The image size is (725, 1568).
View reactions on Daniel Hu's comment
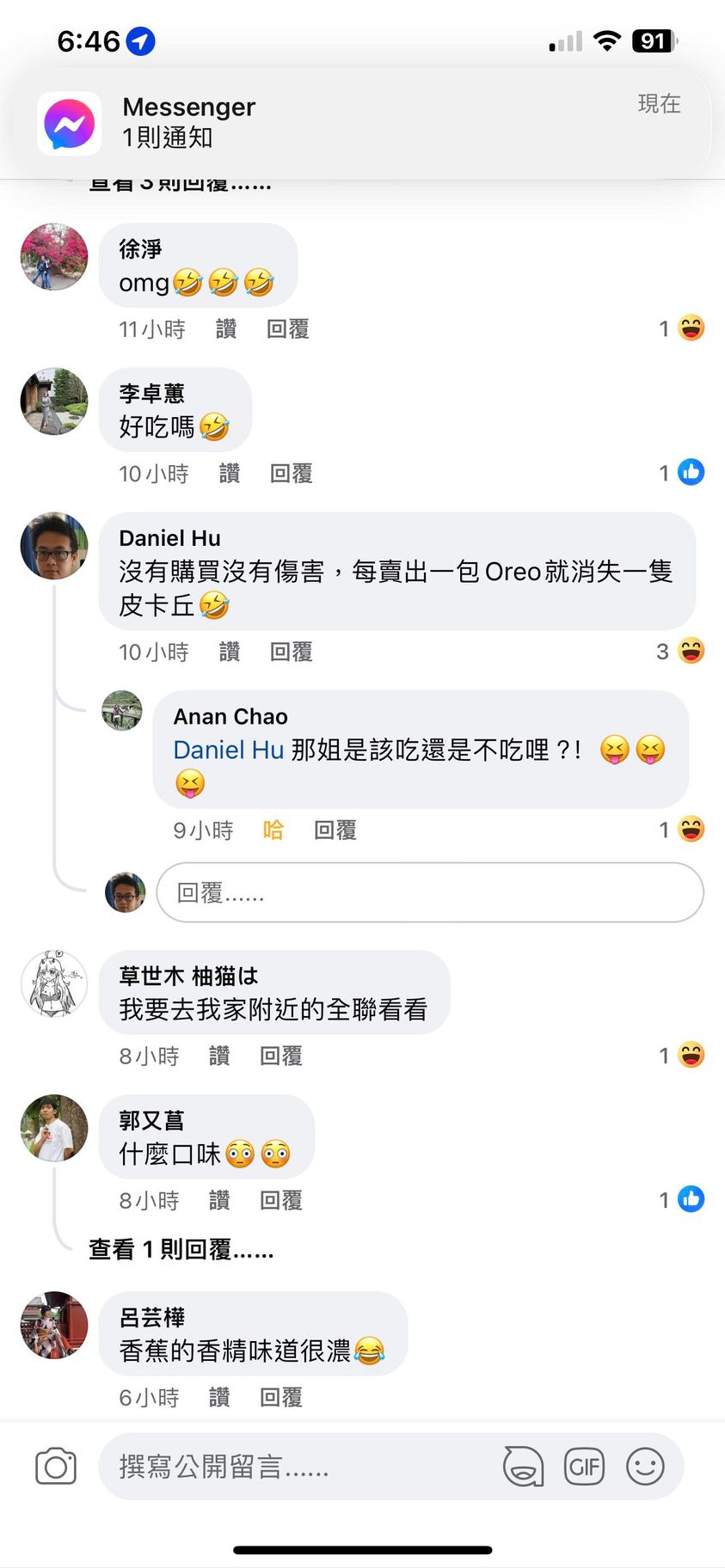point(680,652)
